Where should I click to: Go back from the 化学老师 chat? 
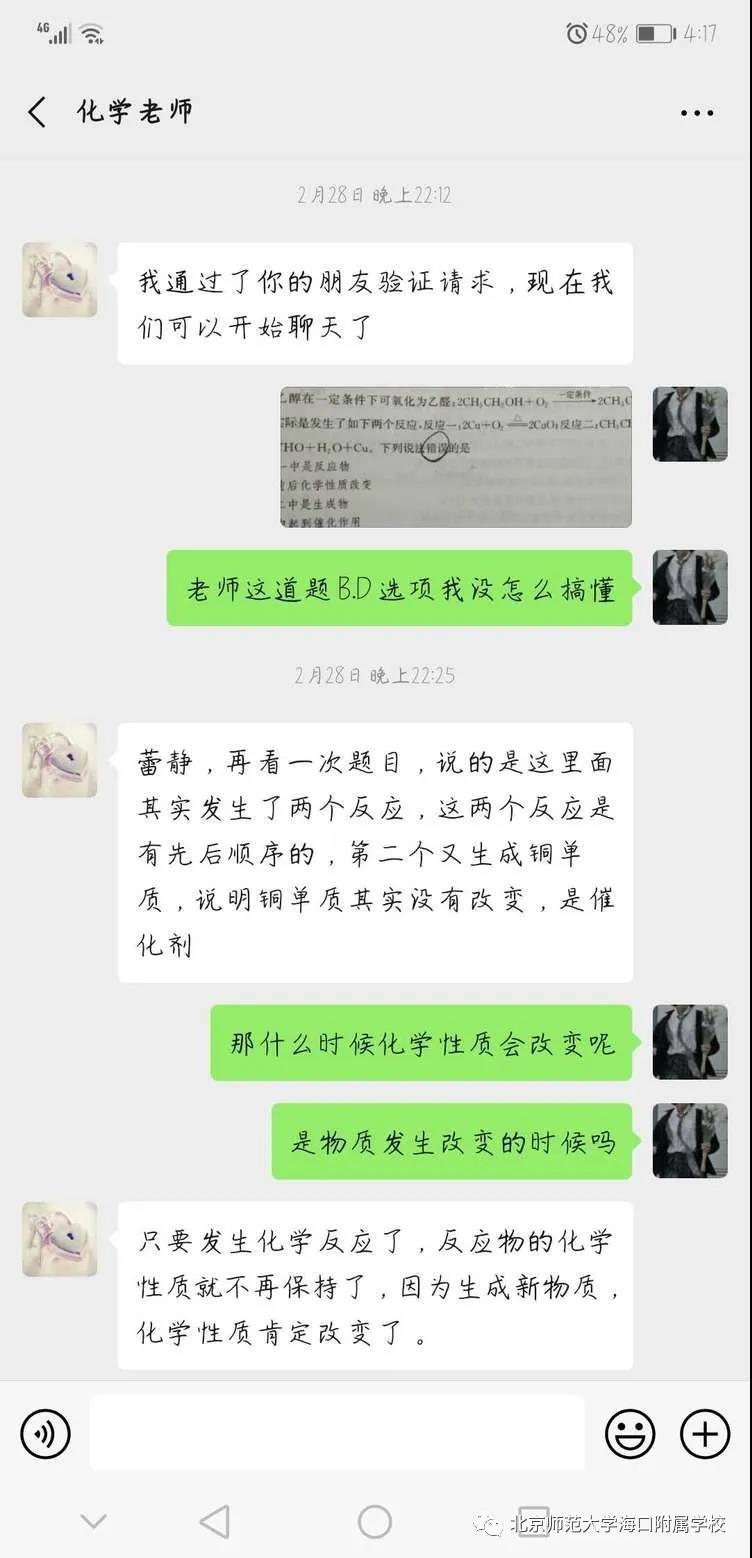[x=37, y=112]
